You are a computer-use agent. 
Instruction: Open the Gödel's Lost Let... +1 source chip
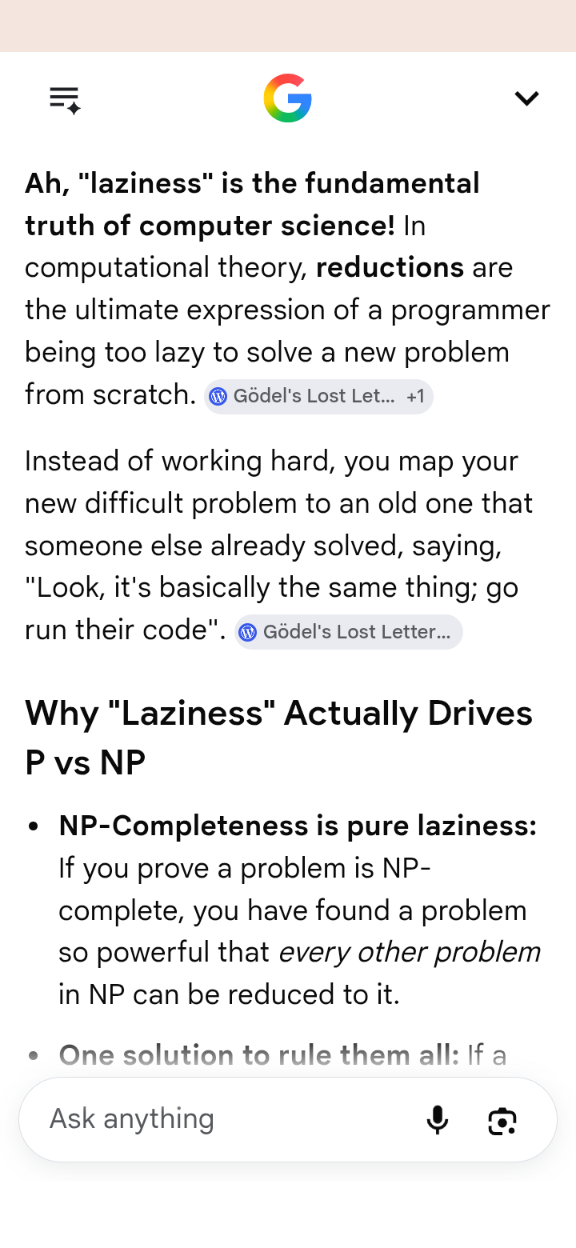(x=319, y=396)
